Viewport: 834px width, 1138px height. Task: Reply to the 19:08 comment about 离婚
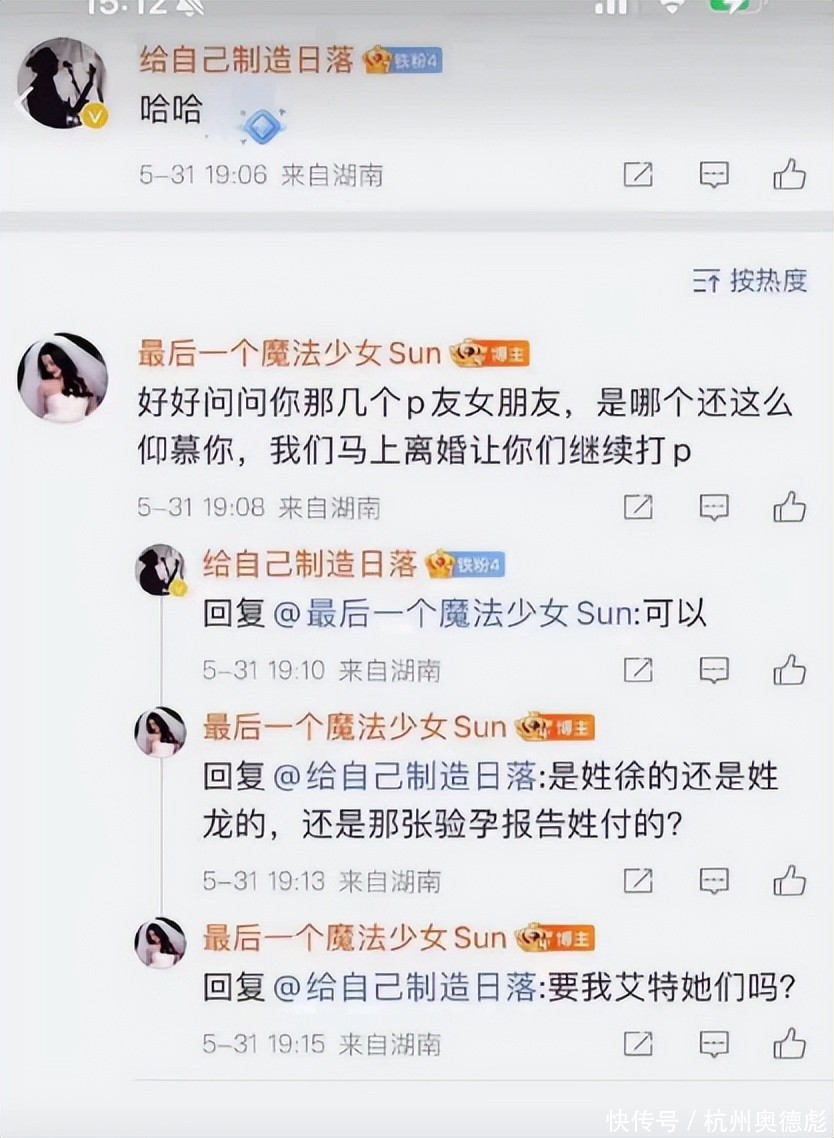tap(713, 507)
